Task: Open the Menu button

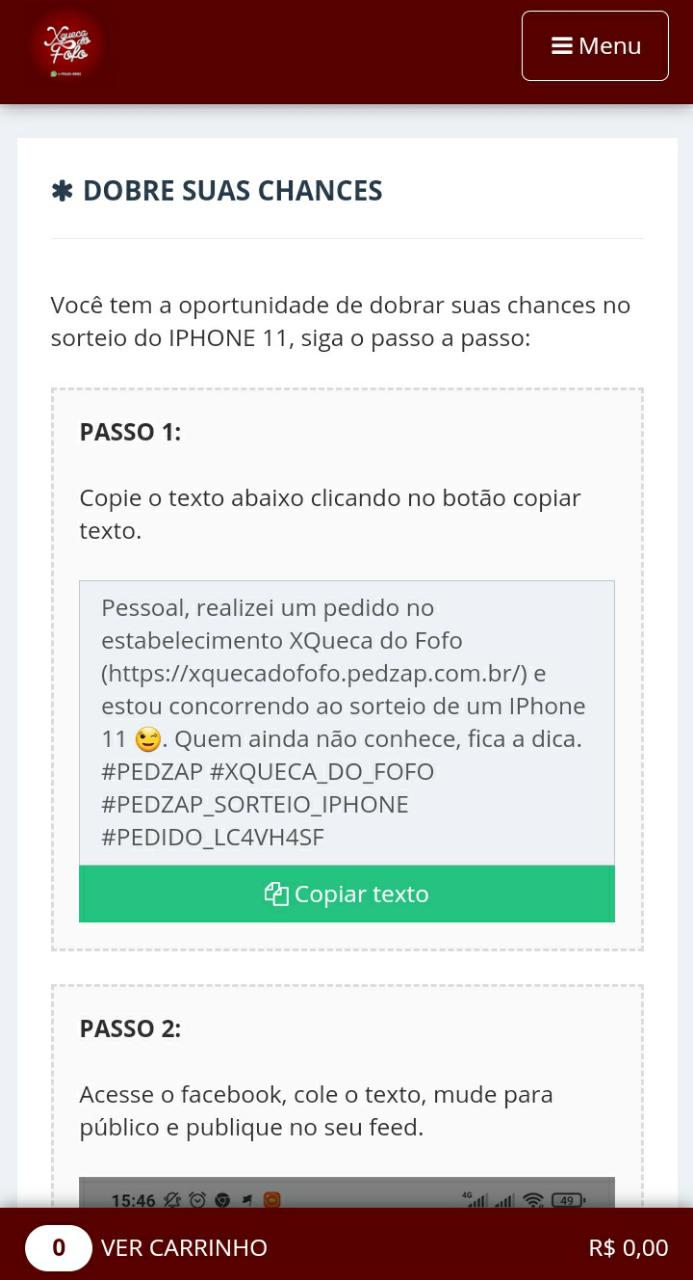Action: pyautogui.click(x=595, y=46)
